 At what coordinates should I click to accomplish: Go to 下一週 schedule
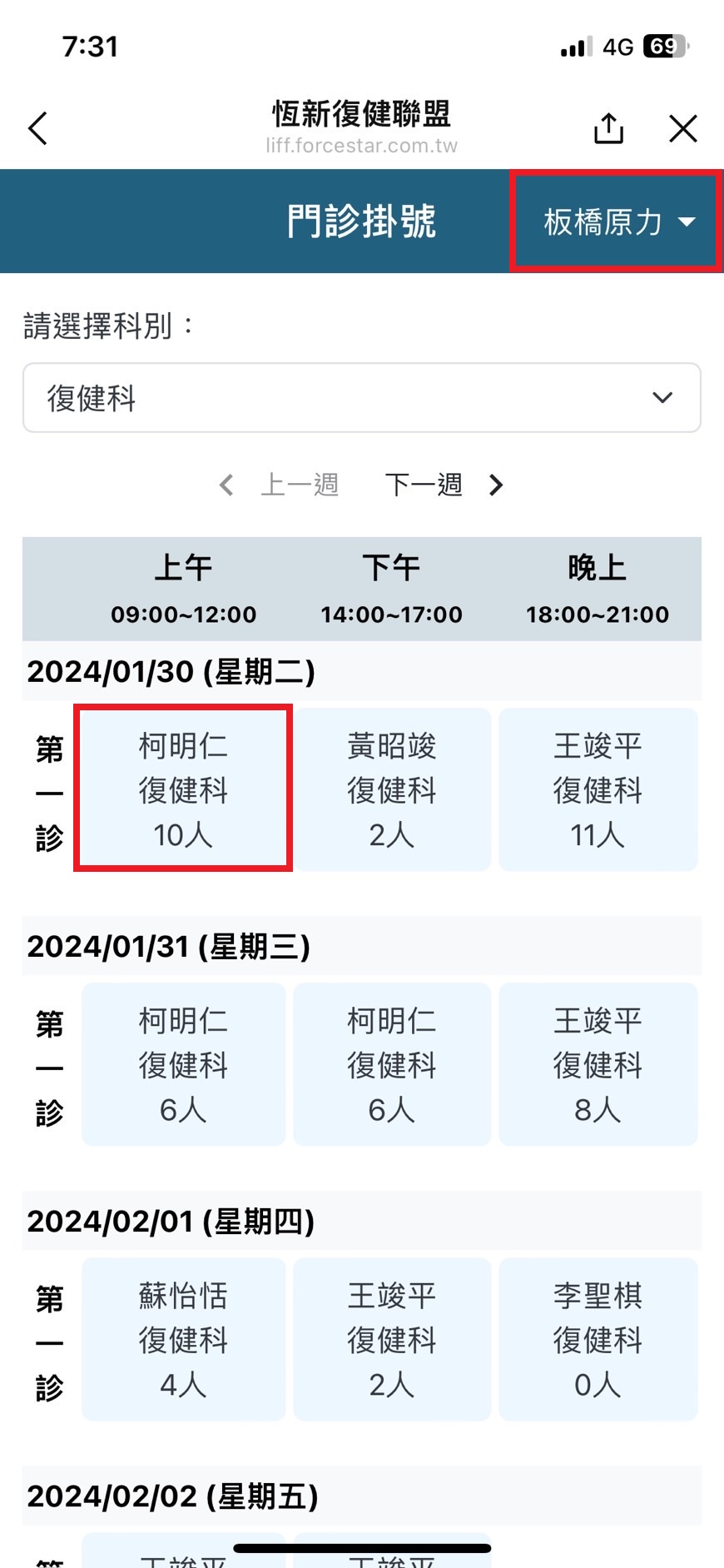tap(444, 485)
